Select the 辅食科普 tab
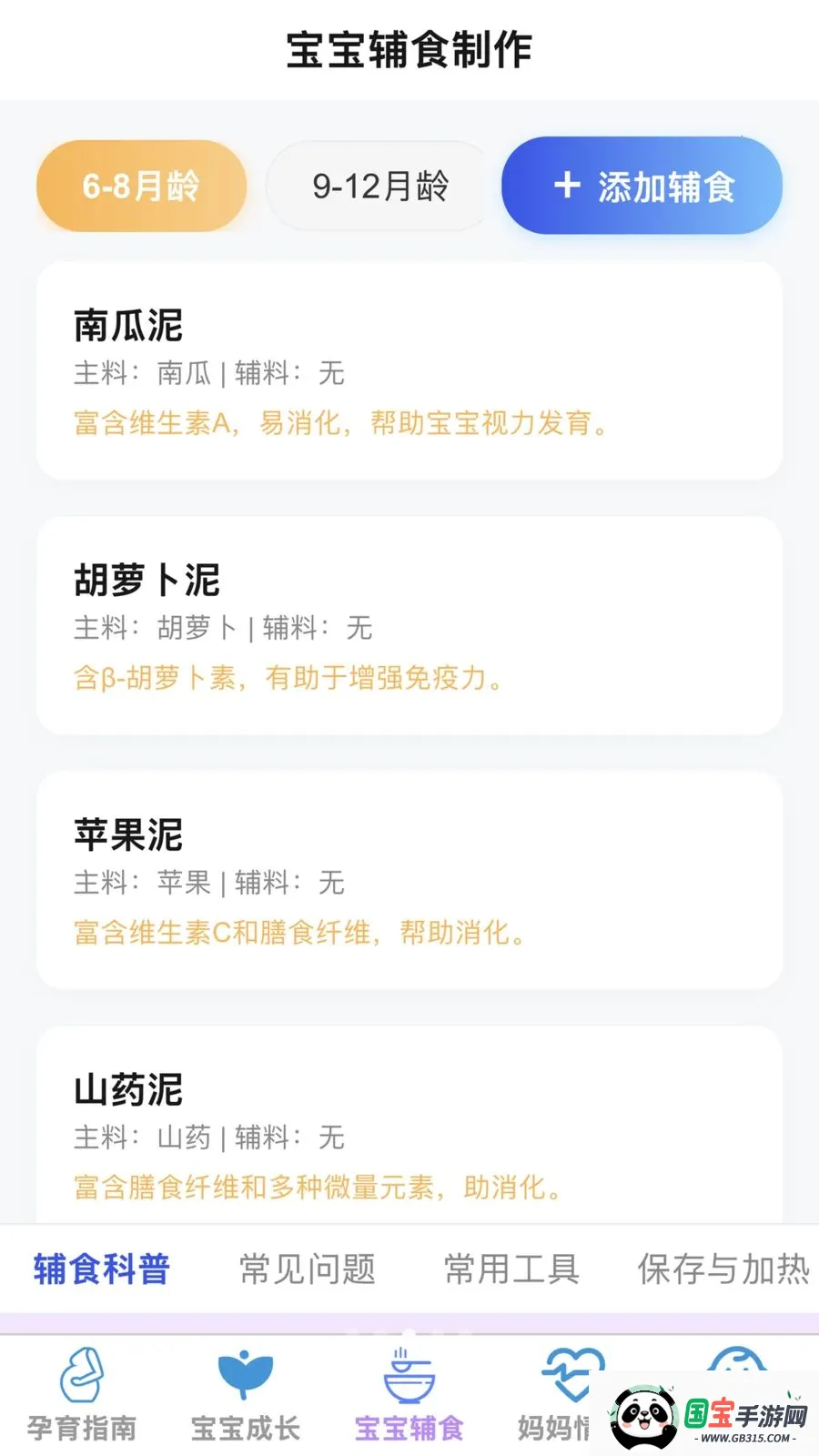Image resolution: width=819 pixels, height=1456 pixels. point(102,1269)
